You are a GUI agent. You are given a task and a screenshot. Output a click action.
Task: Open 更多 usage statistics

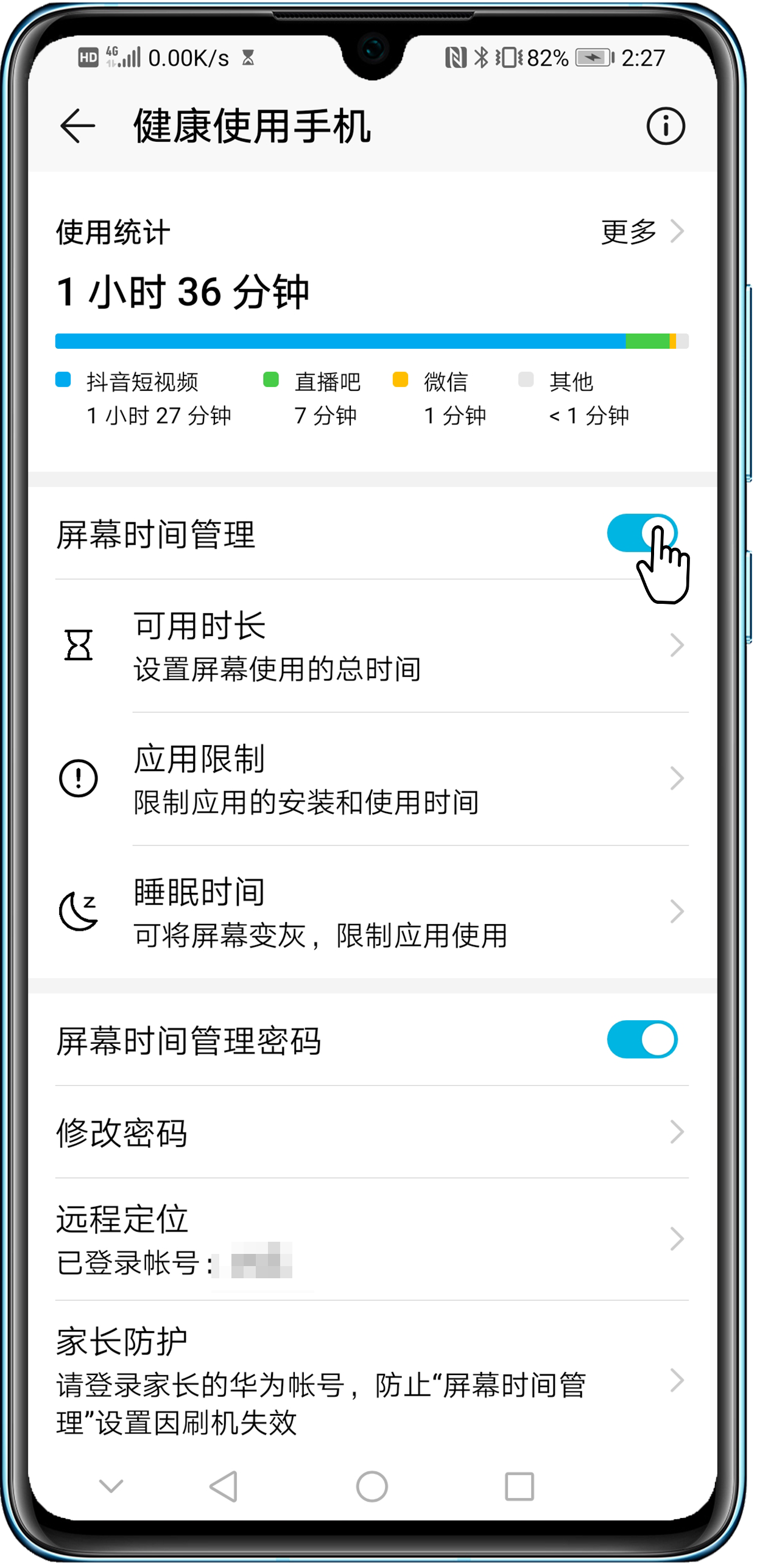641,231
